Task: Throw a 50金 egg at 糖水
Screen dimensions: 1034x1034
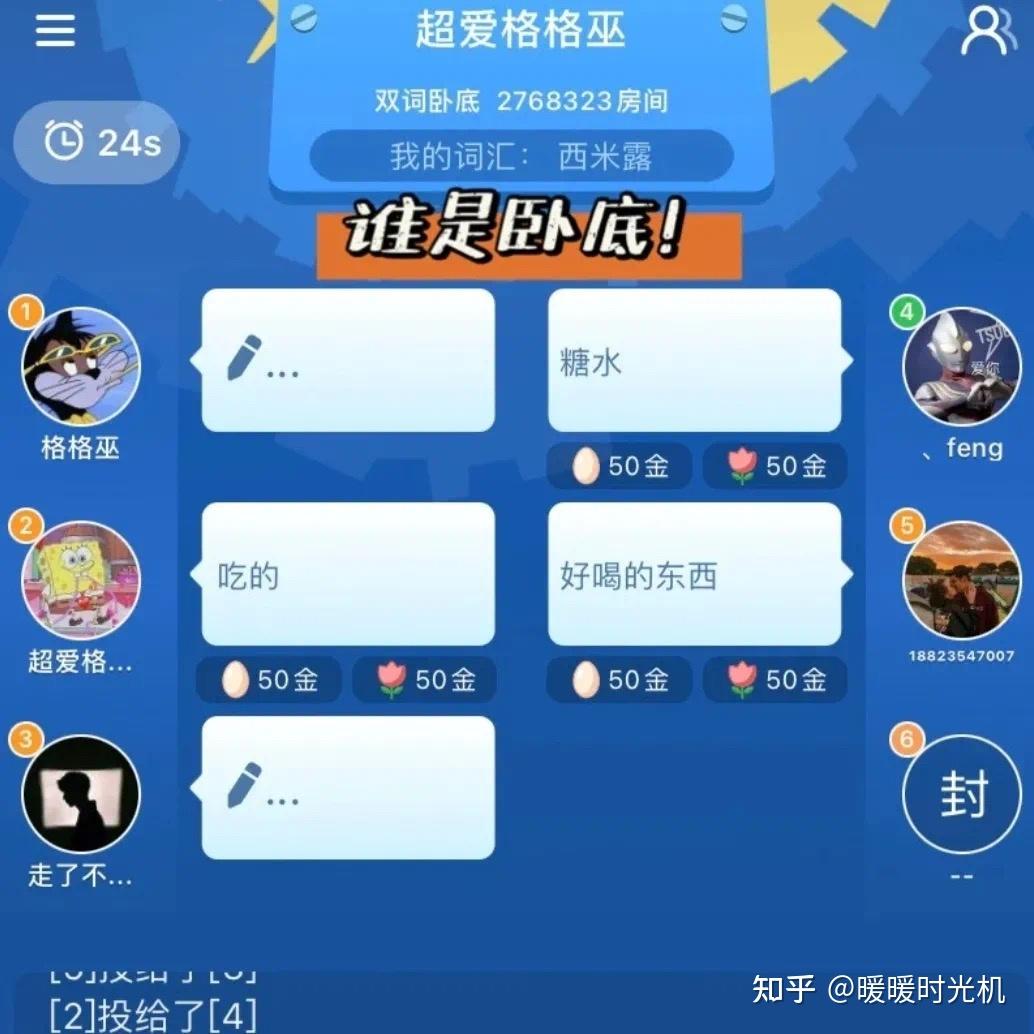Action: pos(619,466)
